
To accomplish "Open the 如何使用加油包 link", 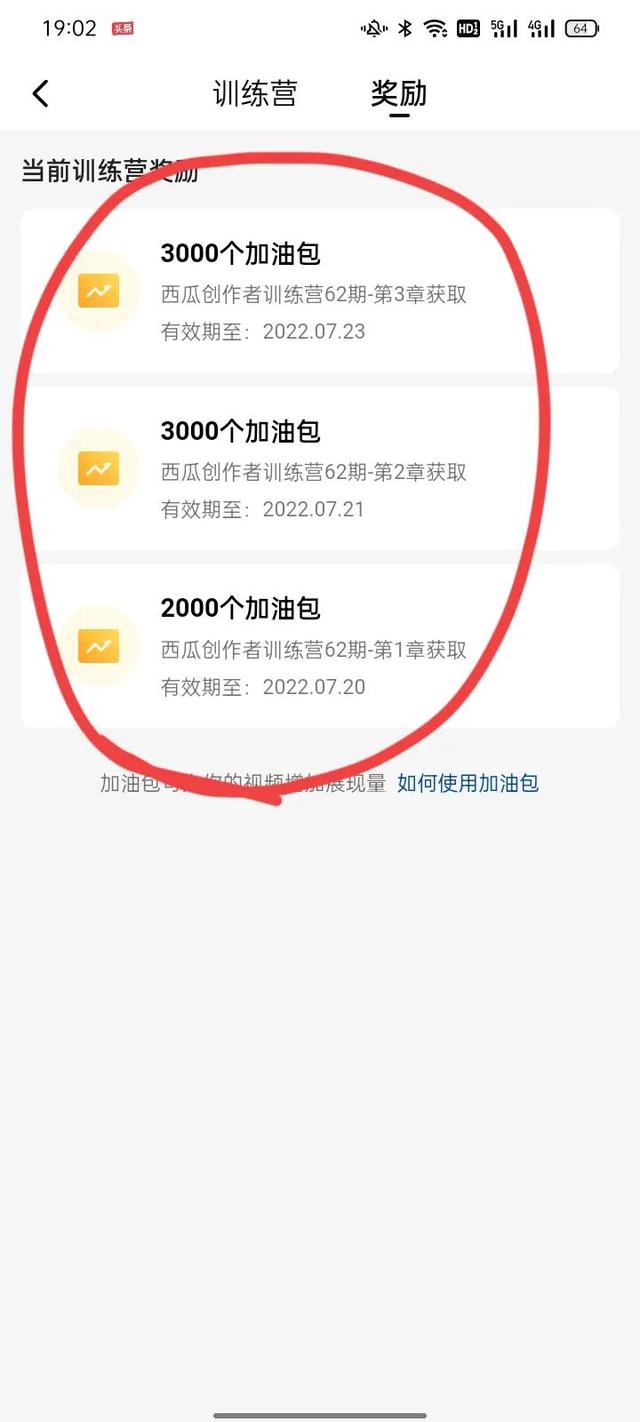I will tap(468, 783).
